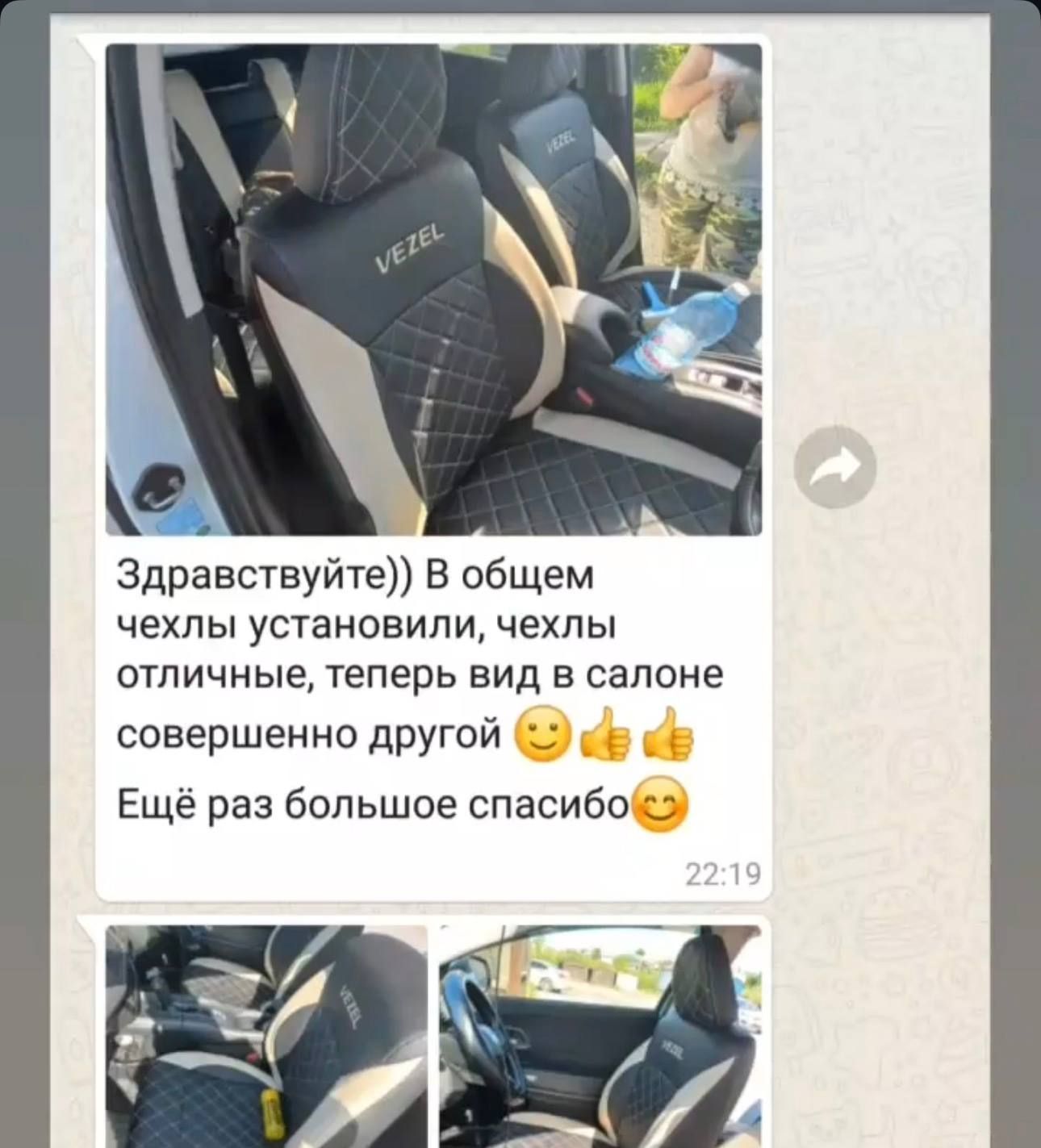Open the photo of the quilted seat cushion
The image size is (1041, 1148).
(x=266, y=1036)
